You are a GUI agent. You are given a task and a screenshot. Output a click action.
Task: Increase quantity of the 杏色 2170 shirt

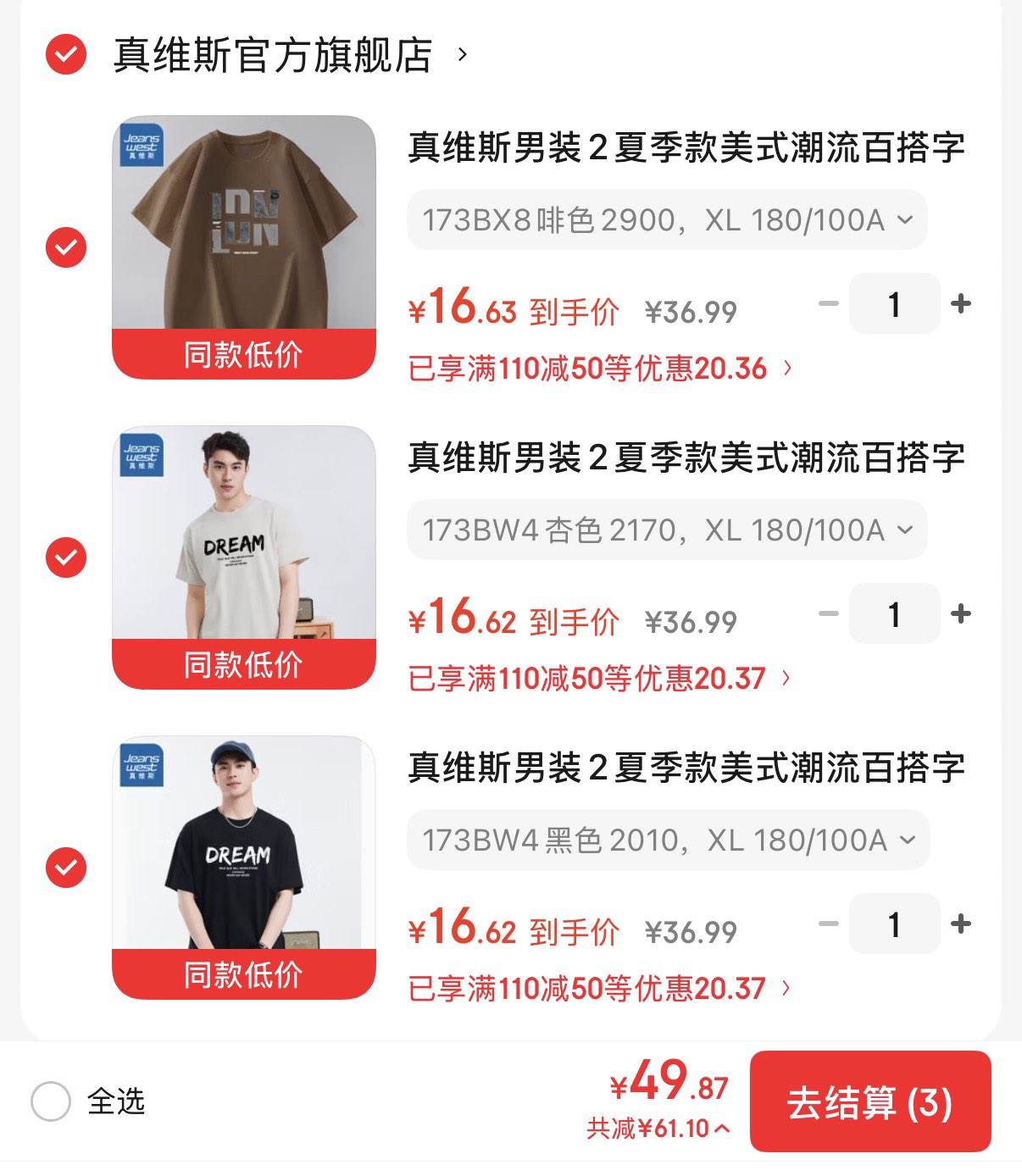pos(961,613)
